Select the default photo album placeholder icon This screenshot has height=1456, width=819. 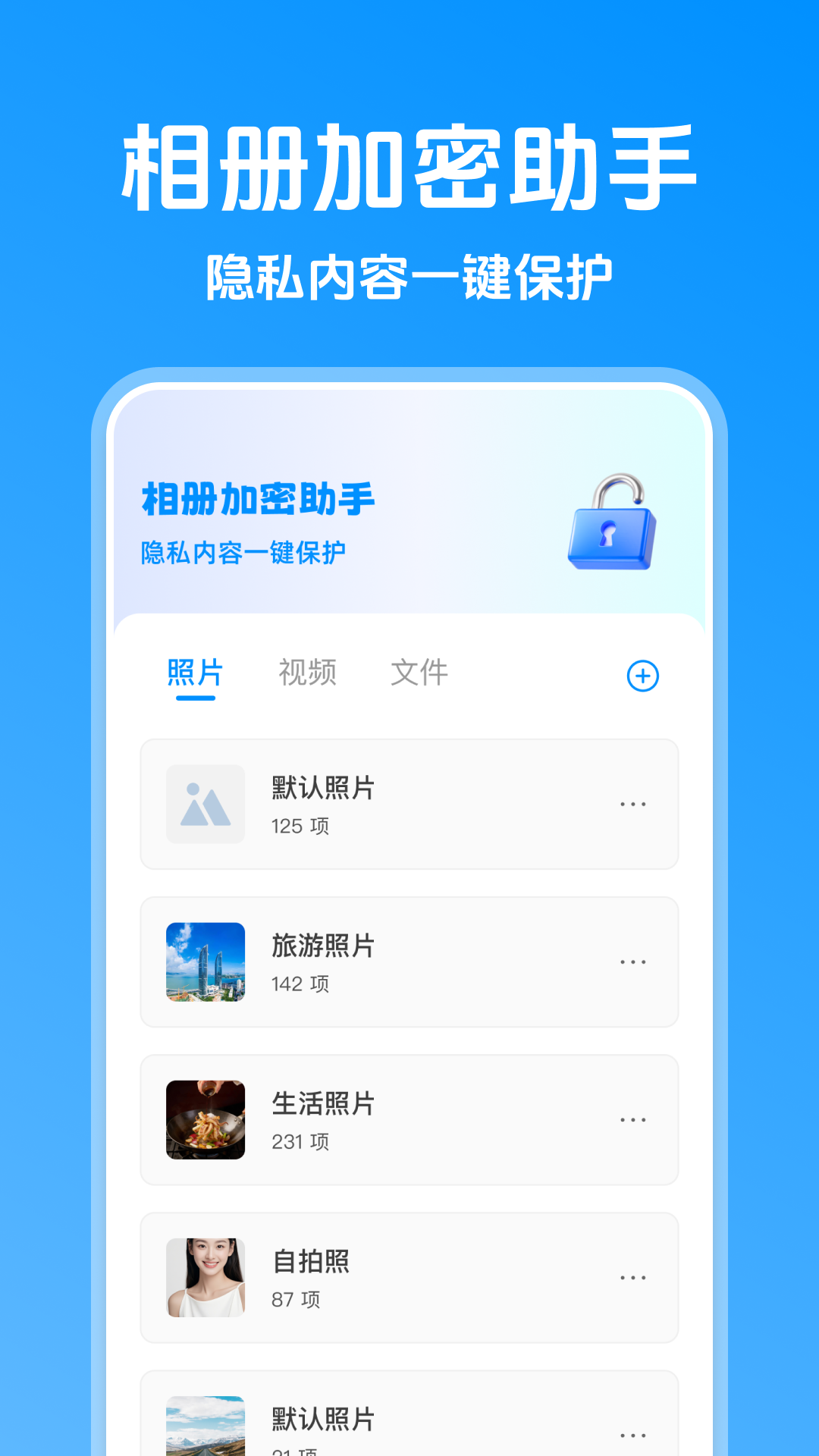coord(206,804)
